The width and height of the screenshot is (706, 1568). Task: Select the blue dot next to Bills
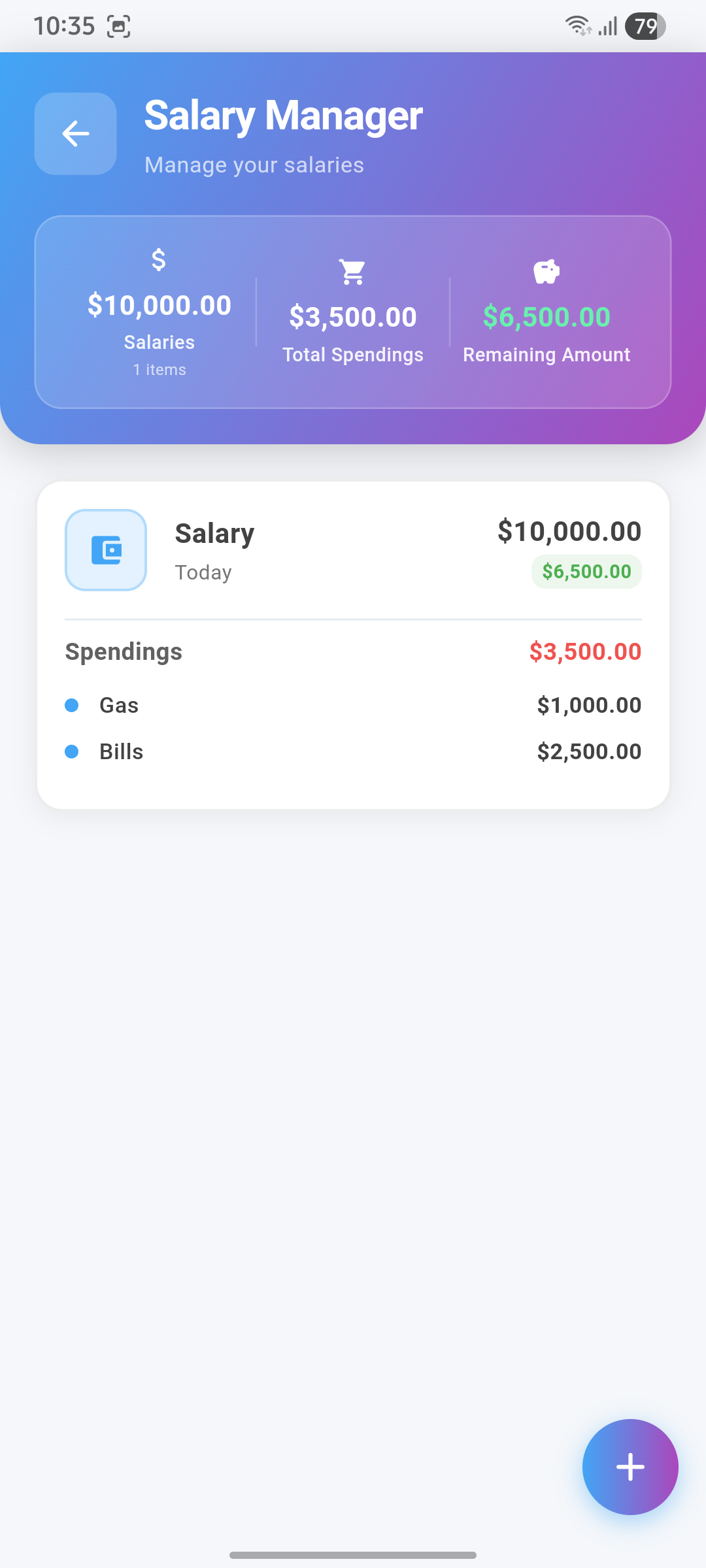tap(73, 751)
